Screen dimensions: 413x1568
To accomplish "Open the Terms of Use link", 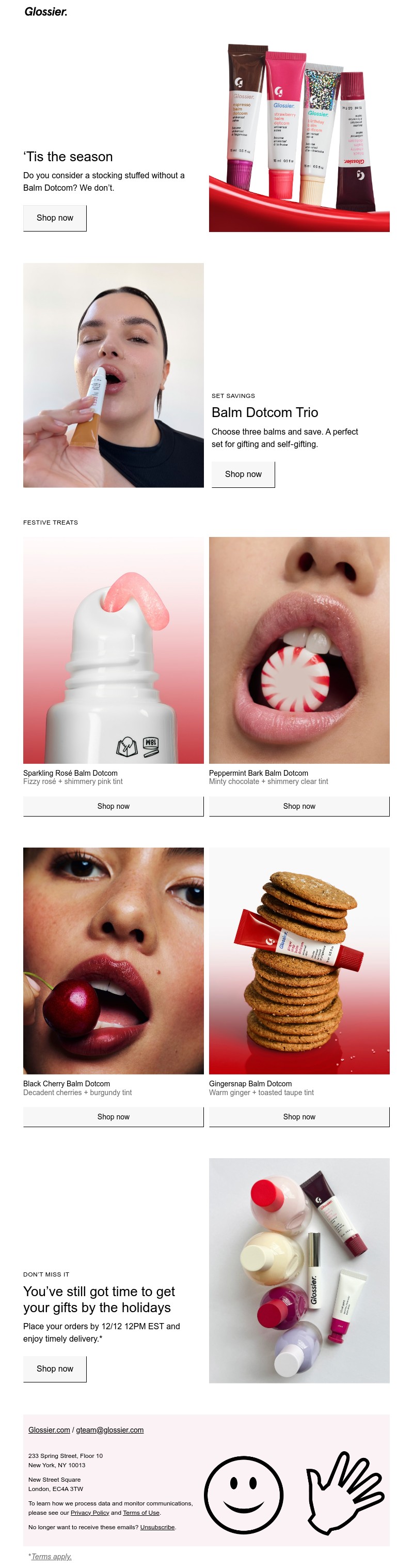I will point(141,1512).
